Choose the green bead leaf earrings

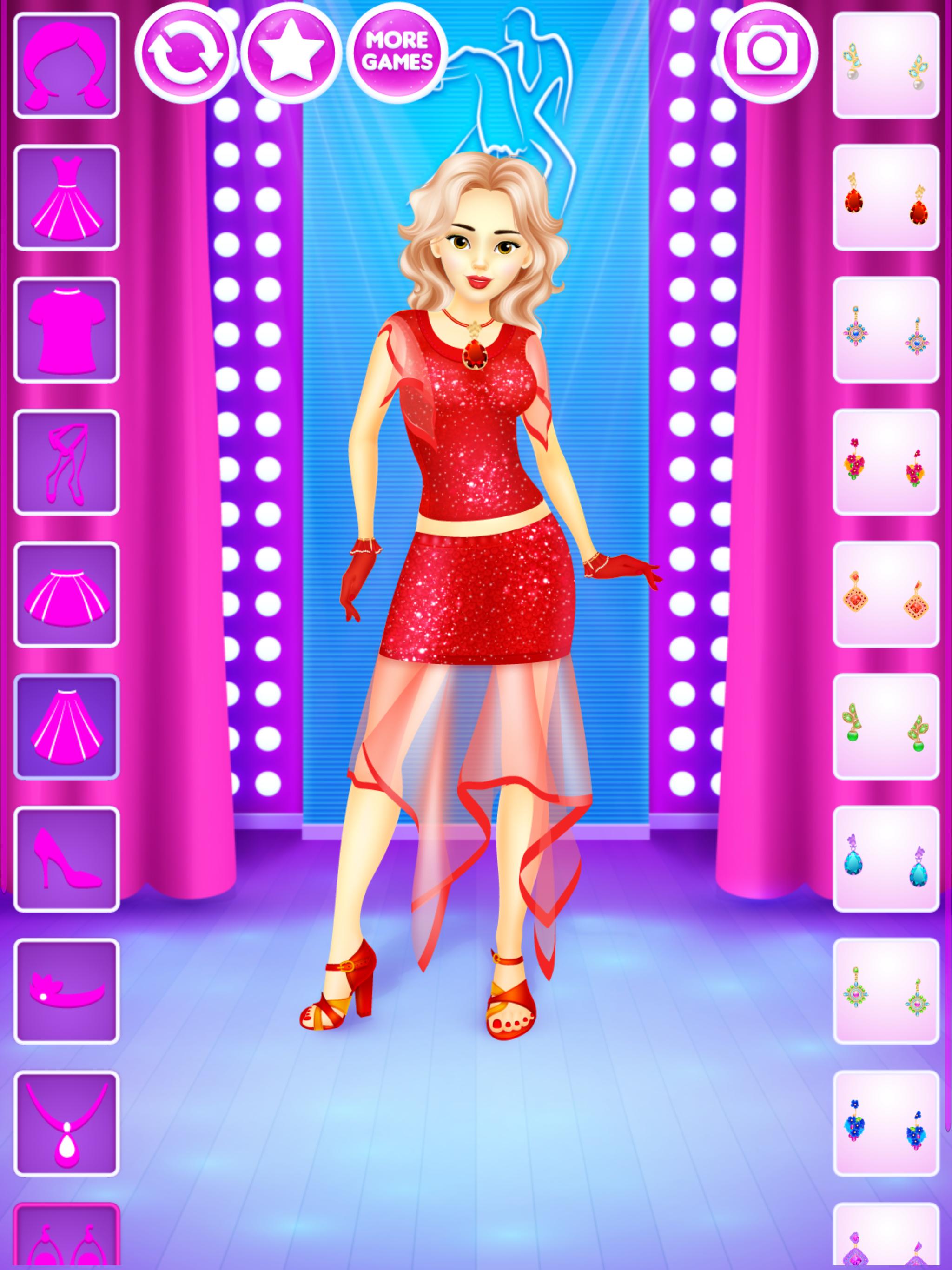click(x=886, y=726)
